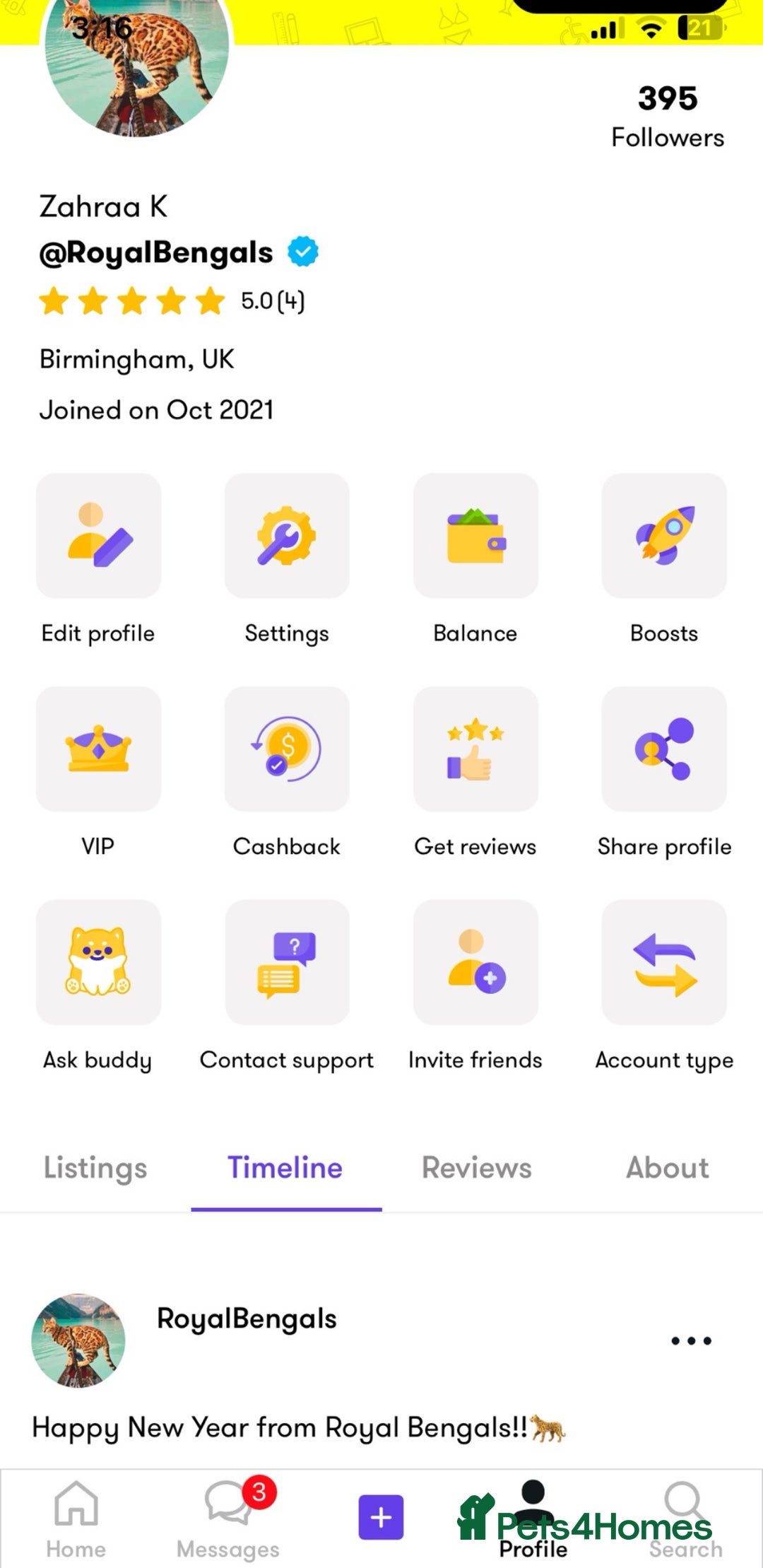Open the three-dot menu on RoyalBengals post
The width and height of the screenshot is (763, 1568).
tap(691, 1340)
